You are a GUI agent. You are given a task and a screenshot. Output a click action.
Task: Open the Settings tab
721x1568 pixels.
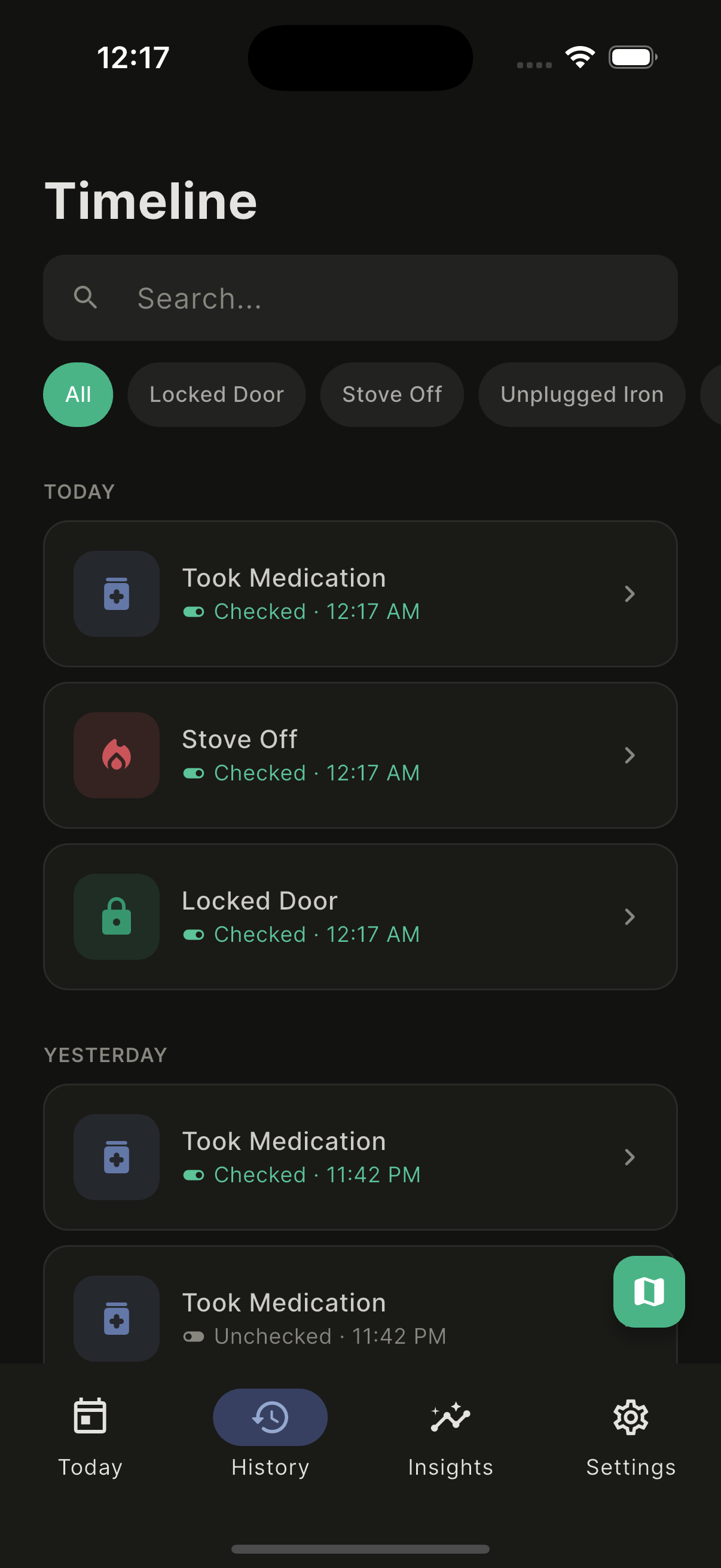630,1436
